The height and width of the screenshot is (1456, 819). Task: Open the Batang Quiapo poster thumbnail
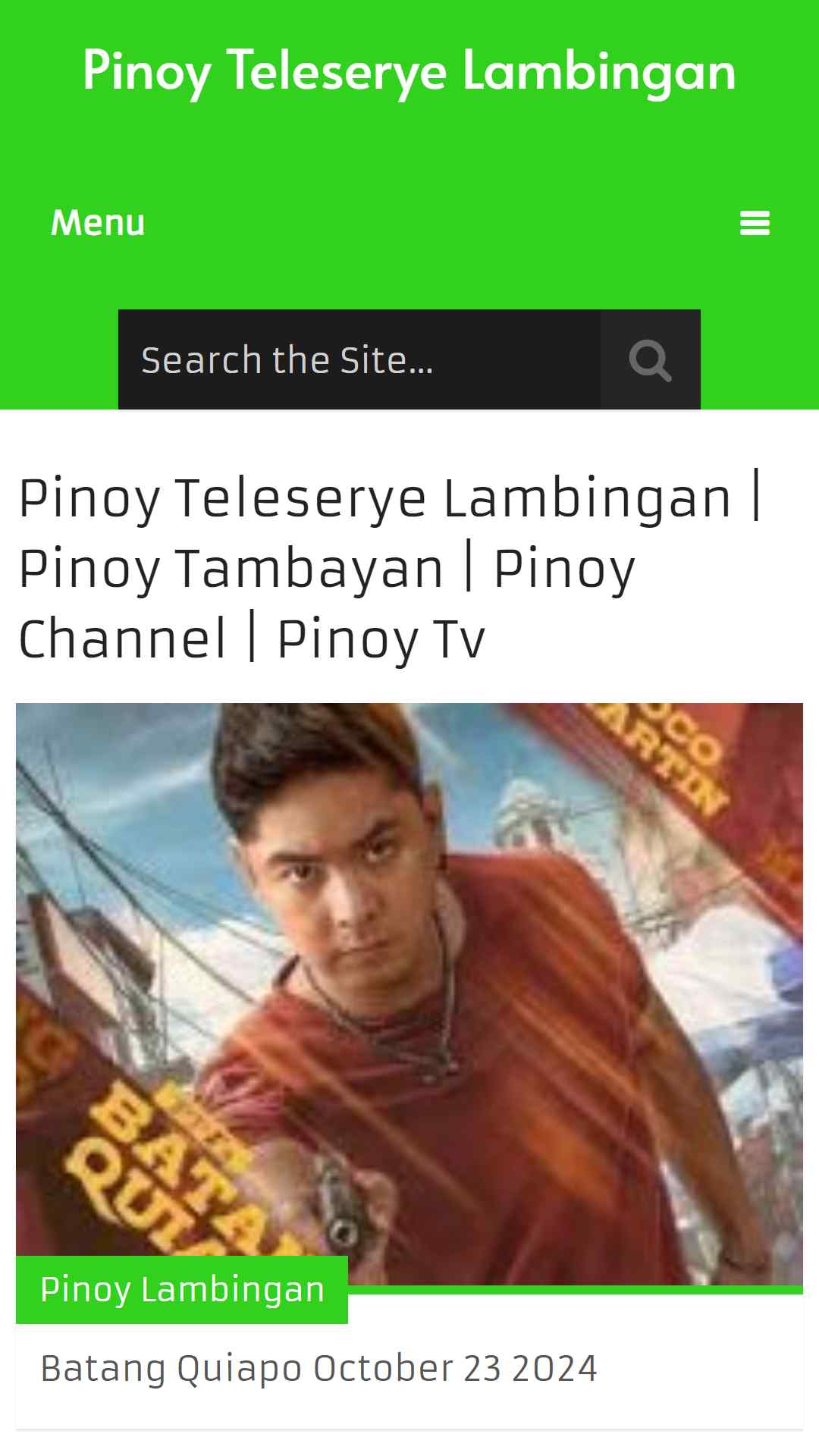(409, 994)
